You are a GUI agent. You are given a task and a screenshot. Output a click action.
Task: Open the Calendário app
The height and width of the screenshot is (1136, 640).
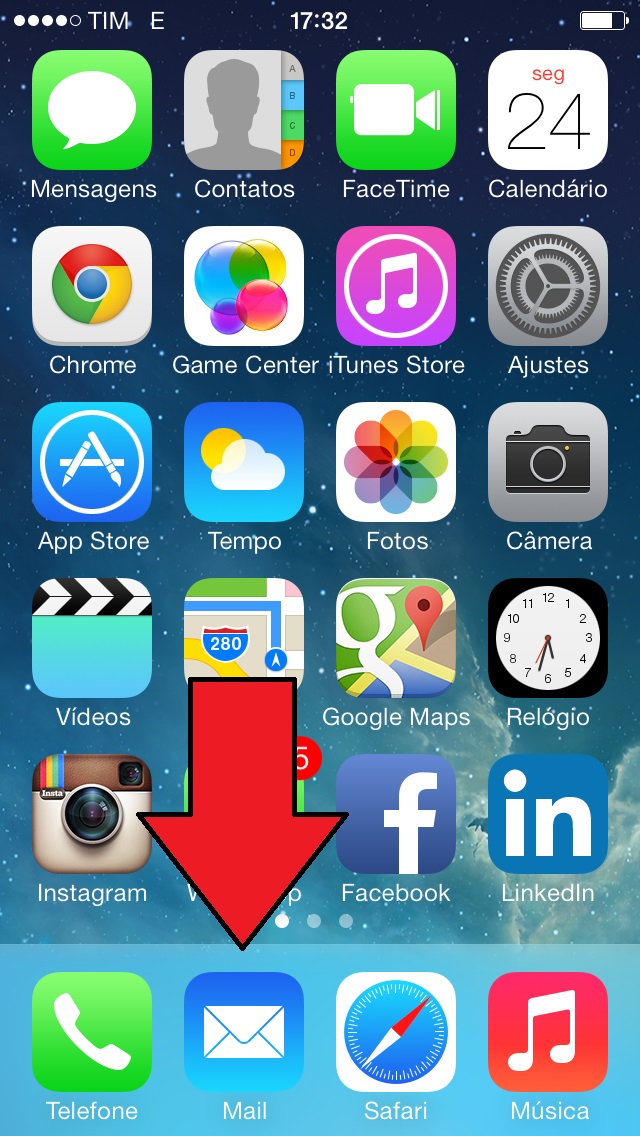click(548, 110)
